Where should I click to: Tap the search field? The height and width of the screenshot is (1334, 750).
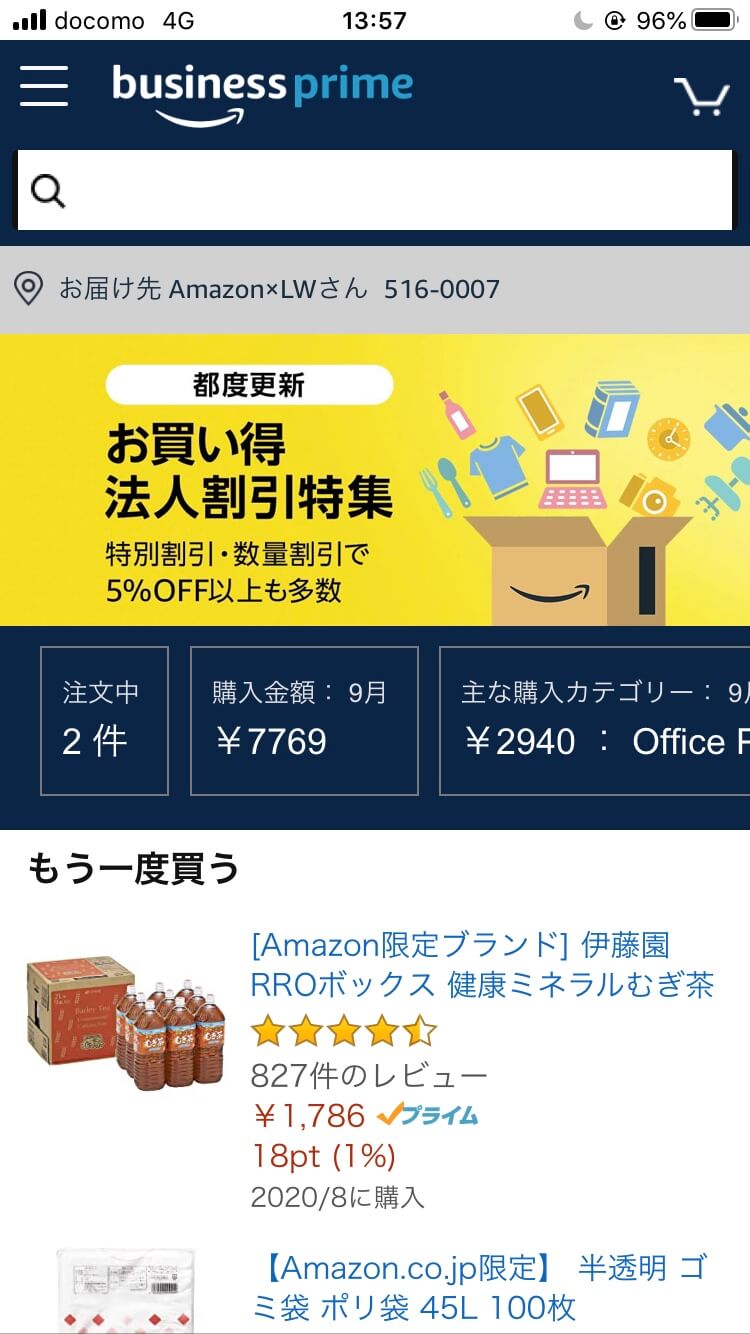pyautogui.click(x=375, y=190)
